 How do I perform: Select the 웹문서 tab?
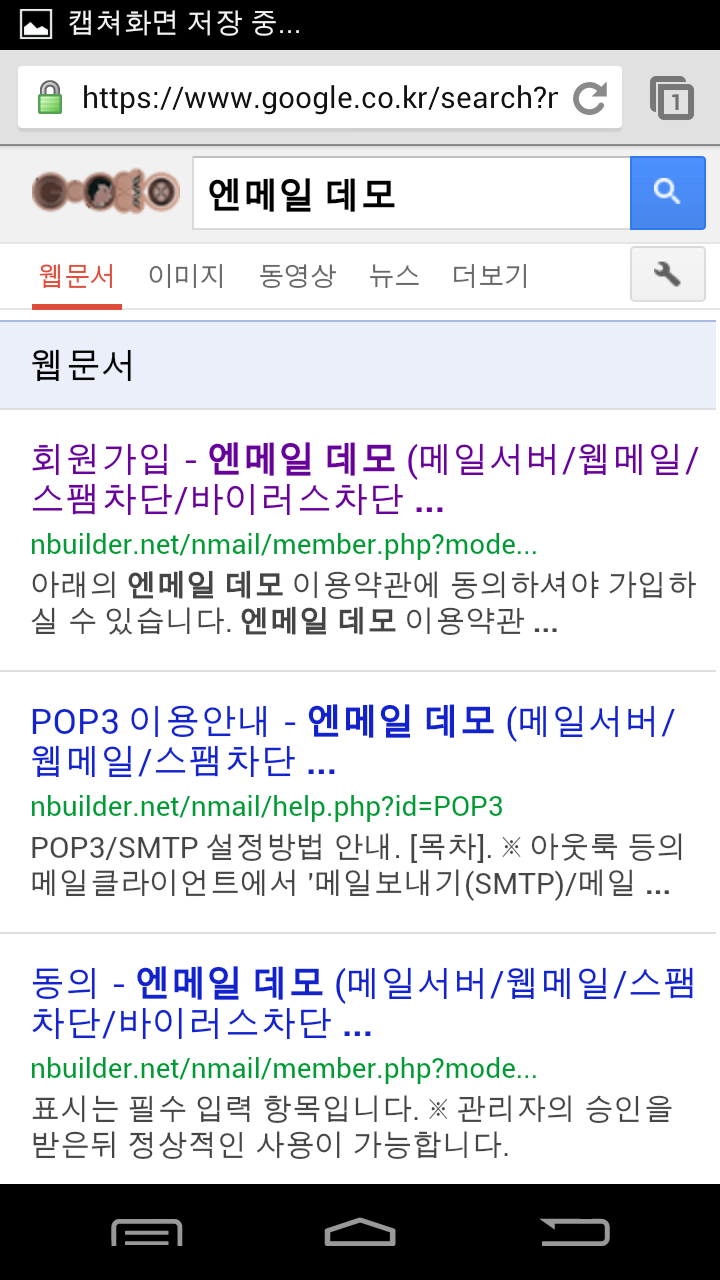[77, 275]
